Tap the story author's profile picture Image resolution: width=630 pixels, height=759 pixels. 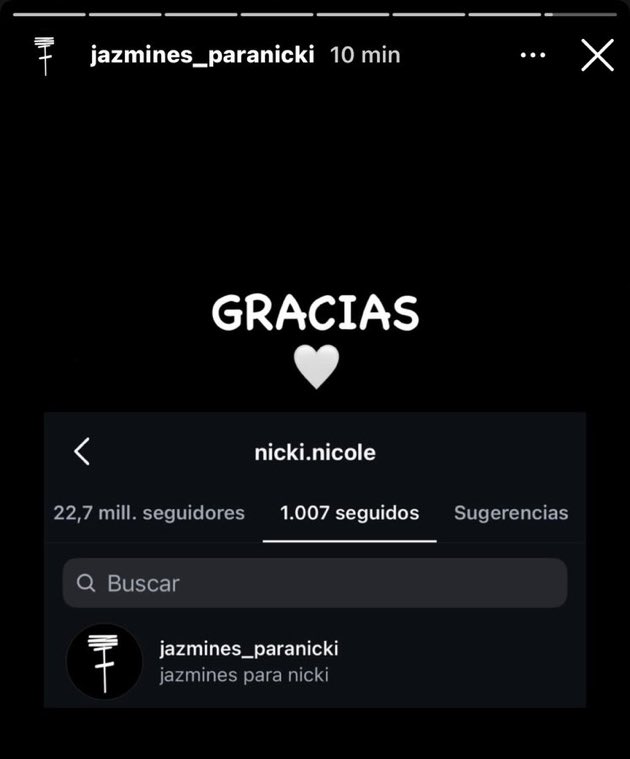pos(44,55)
